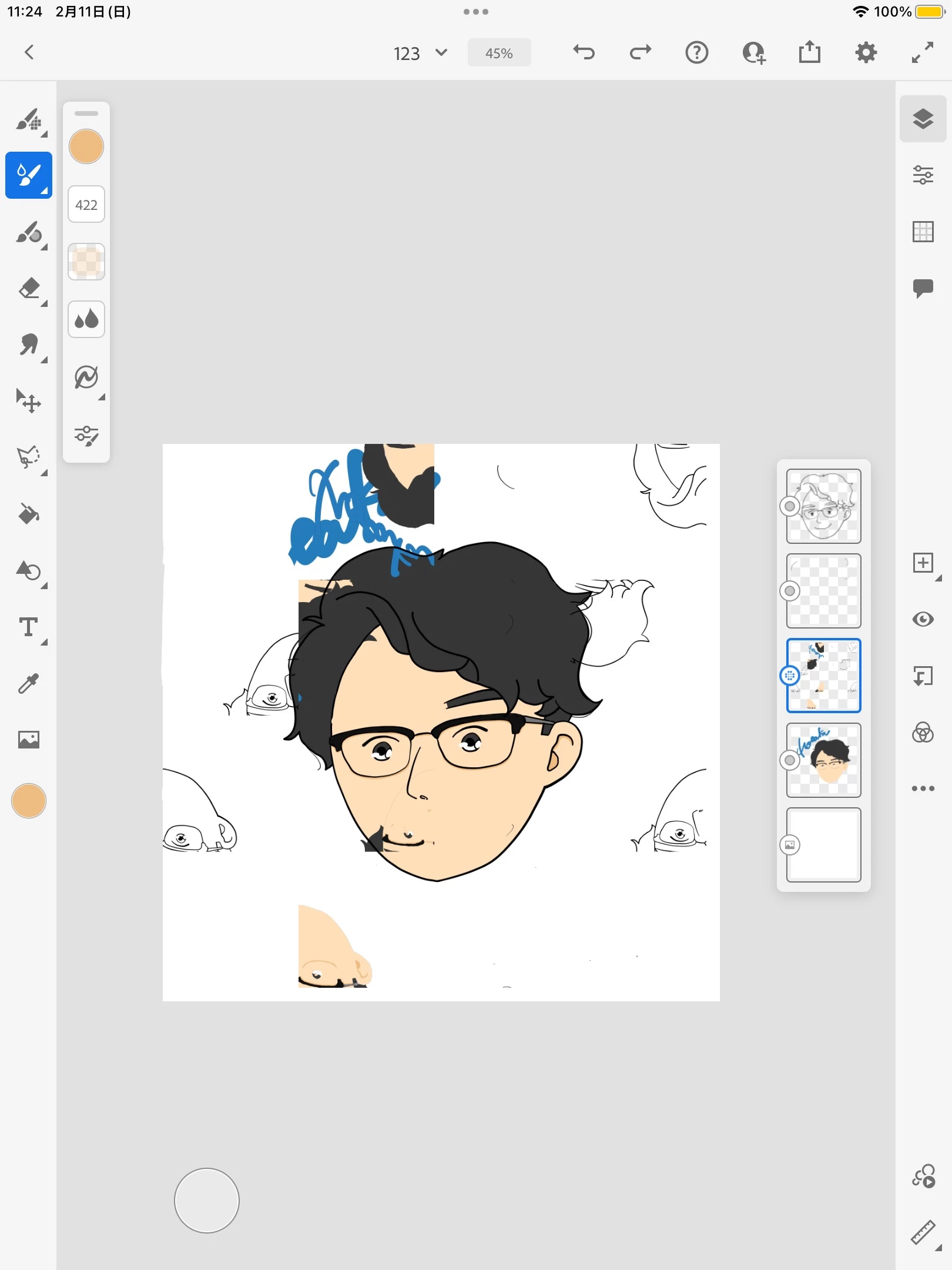This screenshot has height=1270, width=952.
Task: Open brush size value 422
Action: [86, 205]
